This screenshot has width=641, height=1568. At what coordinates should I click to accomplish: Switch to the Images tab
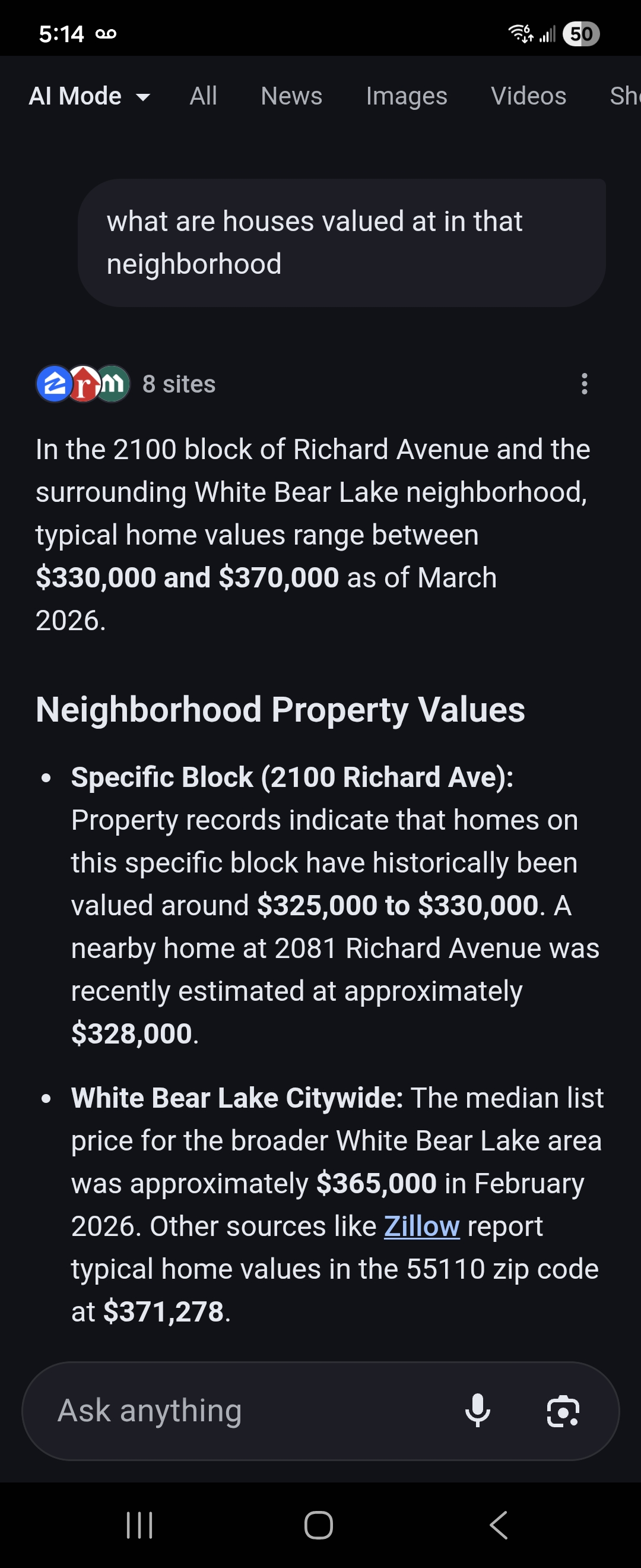pyautogui.click(x=406, y=96)
